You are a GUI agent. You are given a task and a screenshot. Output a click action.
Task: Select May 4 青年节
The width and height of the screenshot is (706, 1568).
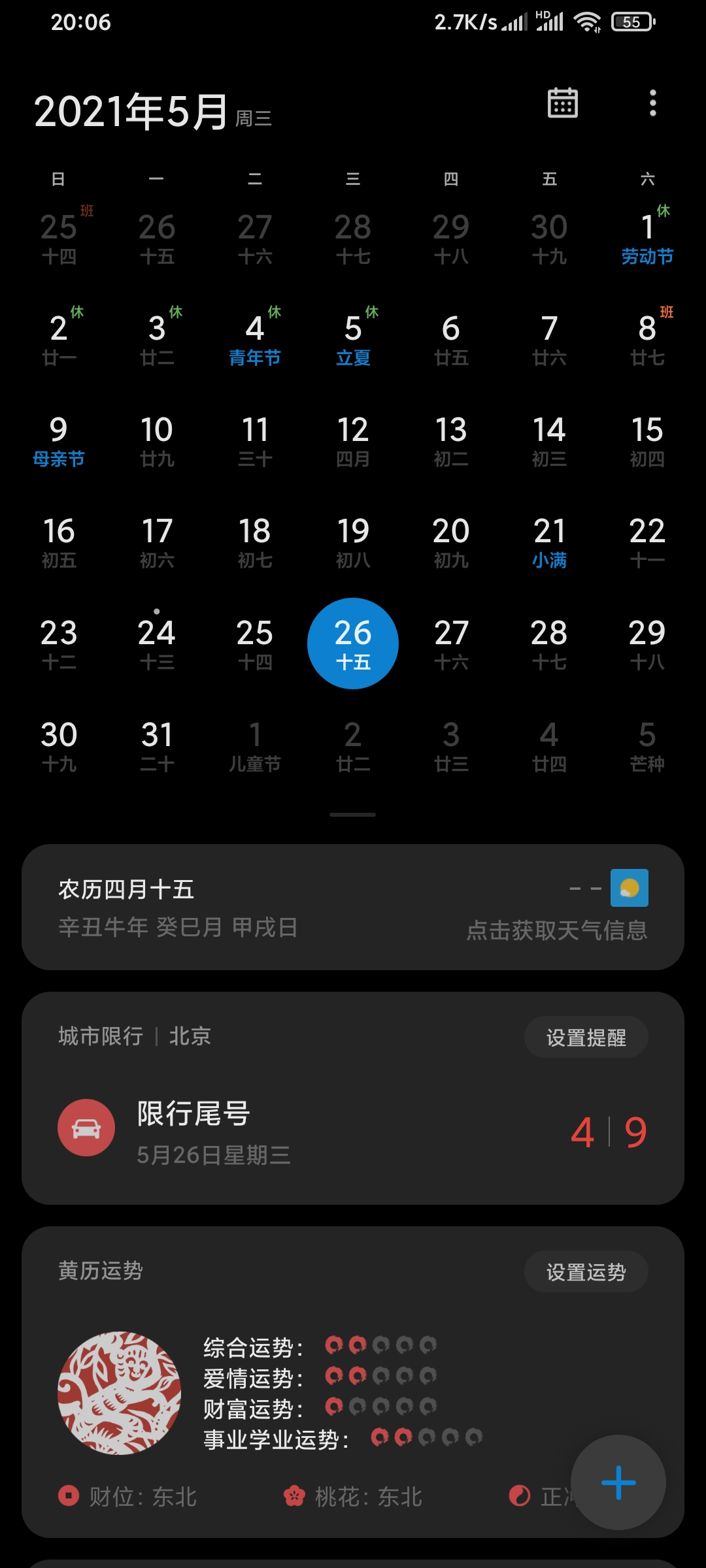coord(255,339)
